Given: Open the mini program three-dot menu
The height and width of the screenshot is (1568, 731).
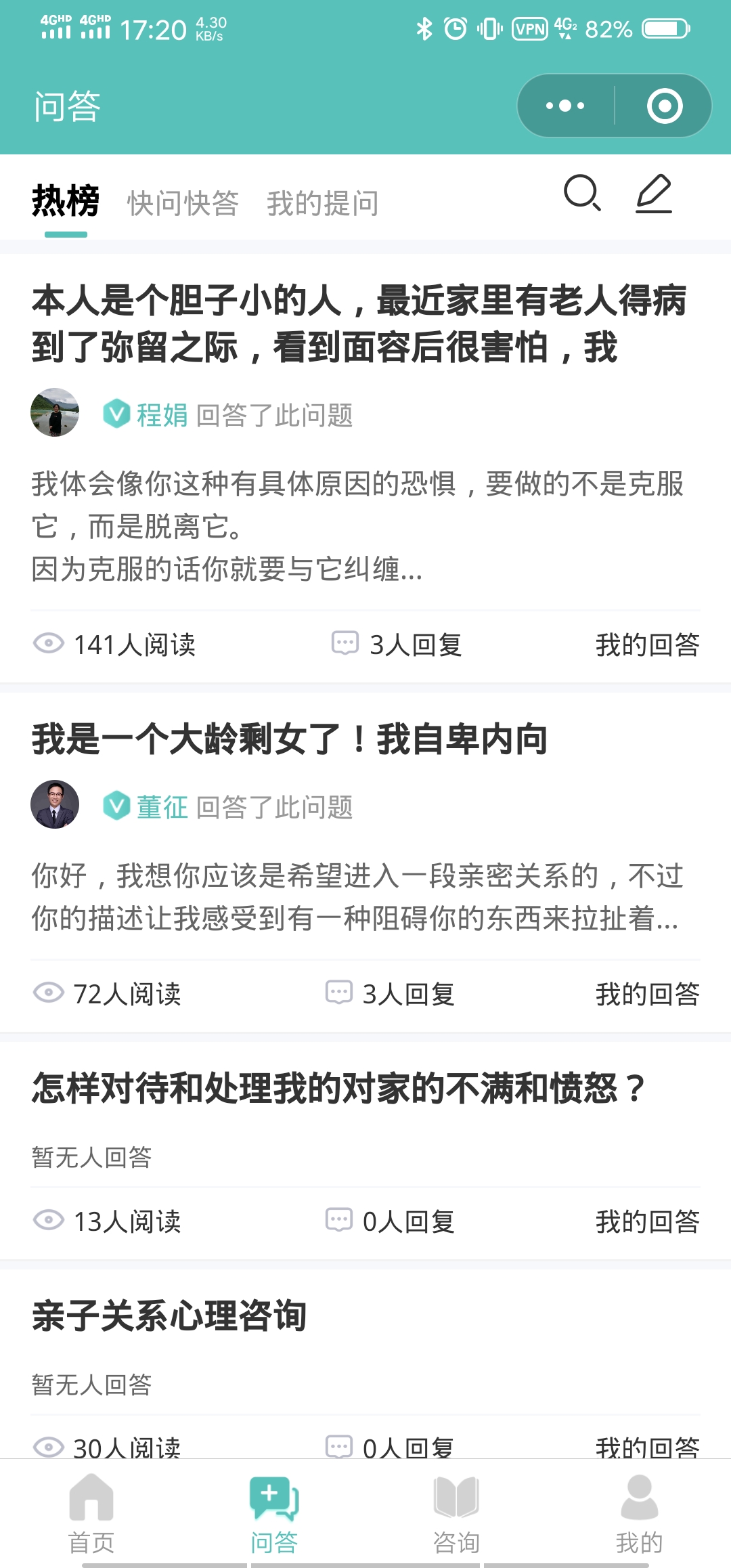Looking at the screenshot, I should (565, 106).
